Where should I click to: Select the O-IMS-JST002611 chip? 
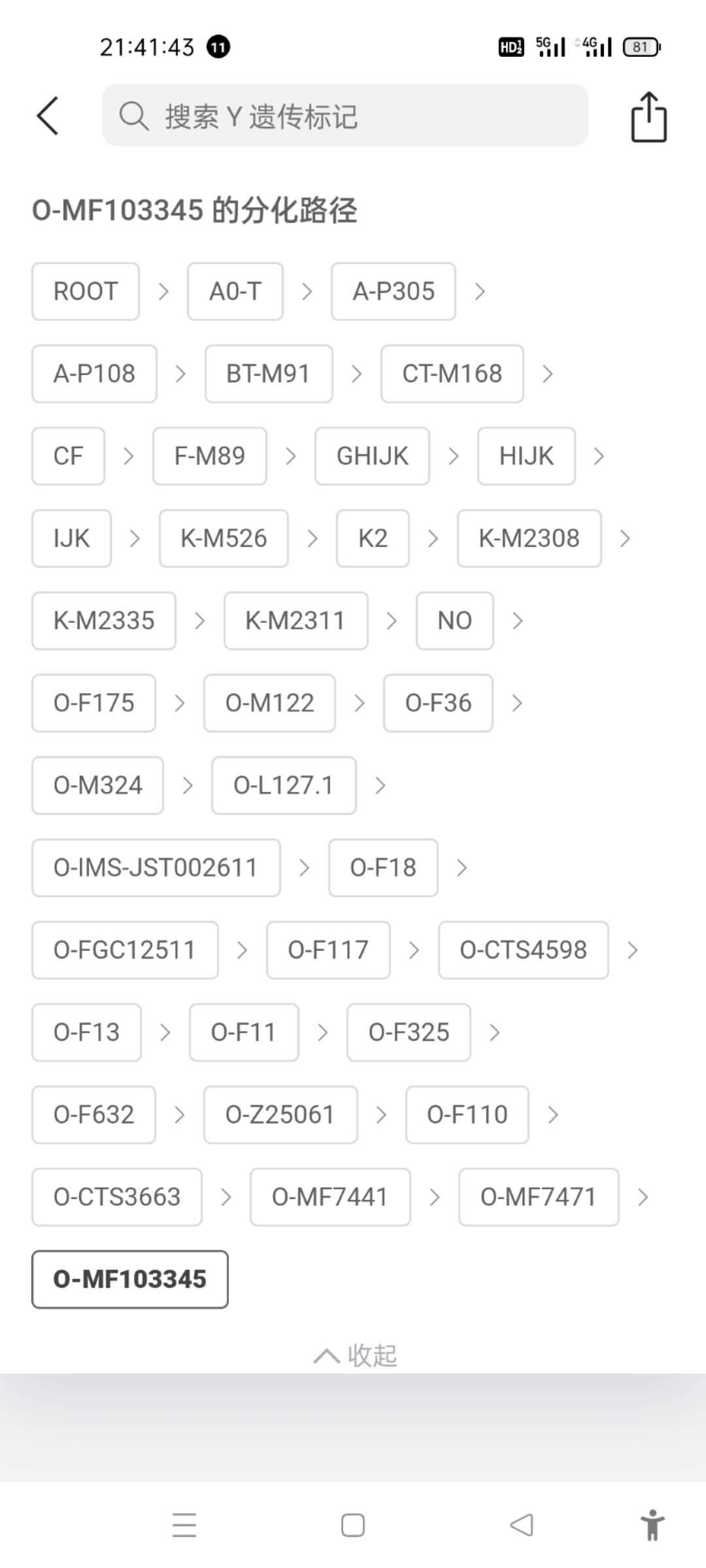156,868
